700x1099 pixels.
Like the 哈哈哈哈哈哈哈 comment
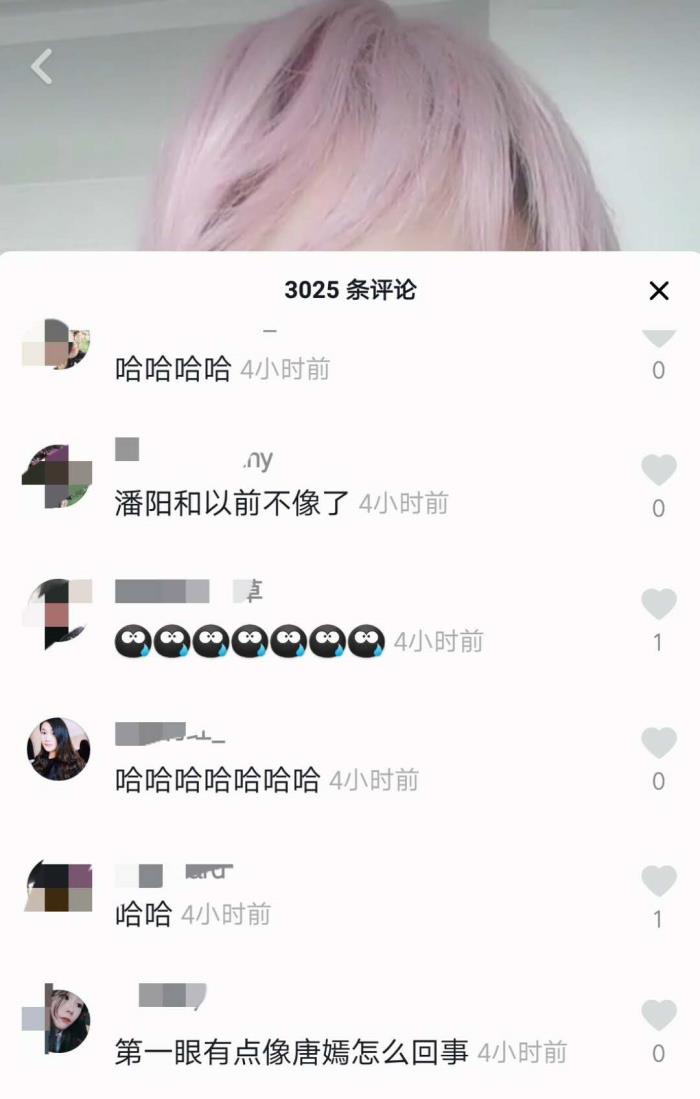[x=658, y=742]
